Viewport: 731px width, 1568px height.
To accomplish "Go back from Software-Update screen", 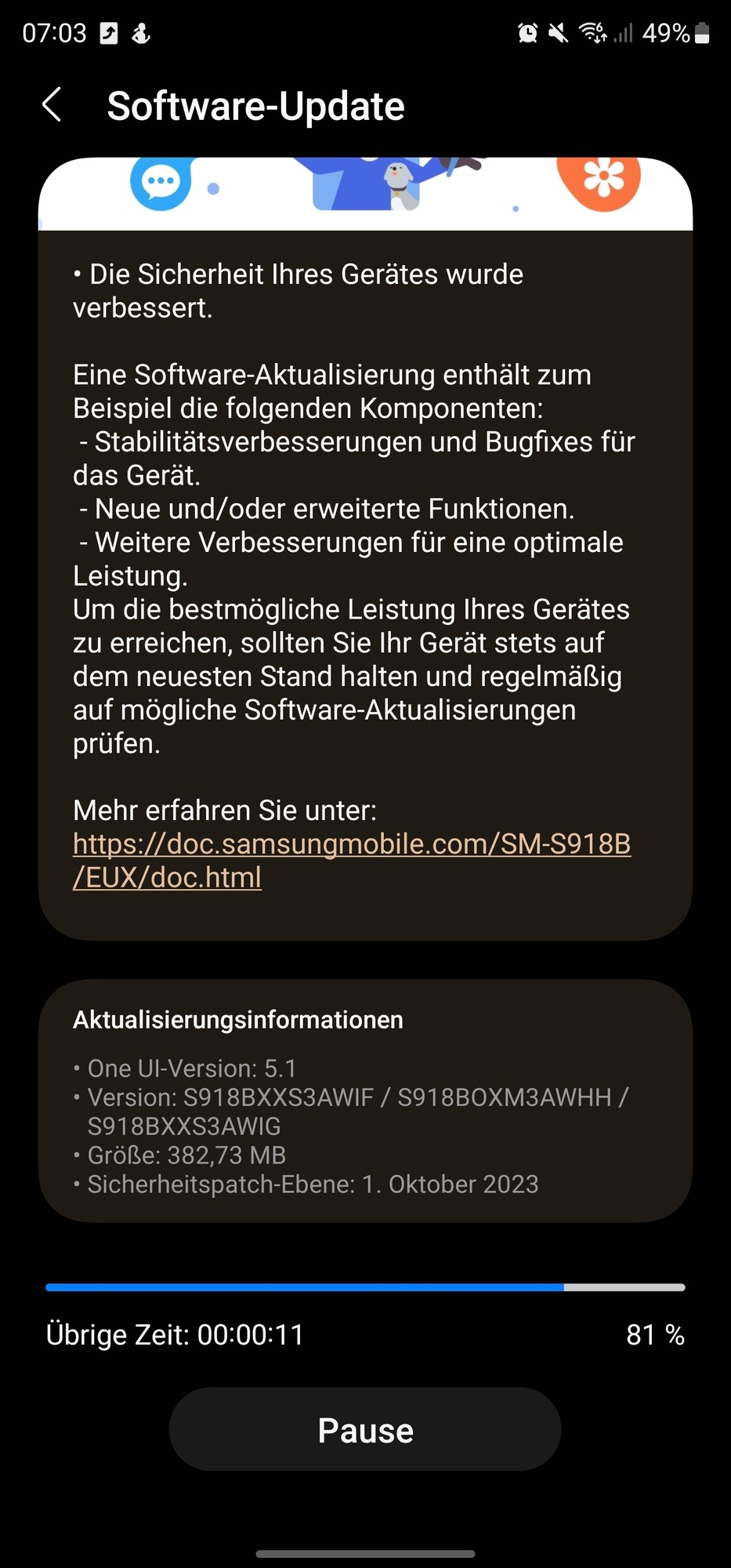I will click(52, 105).
